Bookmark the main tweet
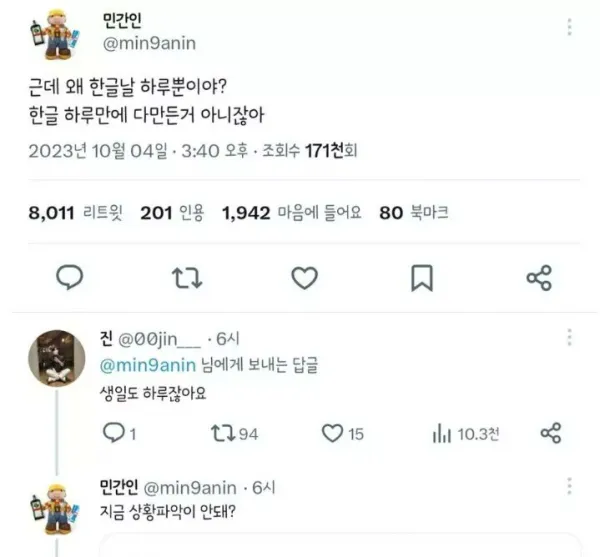This screenshot has width=600, height=557. [422, 277]
